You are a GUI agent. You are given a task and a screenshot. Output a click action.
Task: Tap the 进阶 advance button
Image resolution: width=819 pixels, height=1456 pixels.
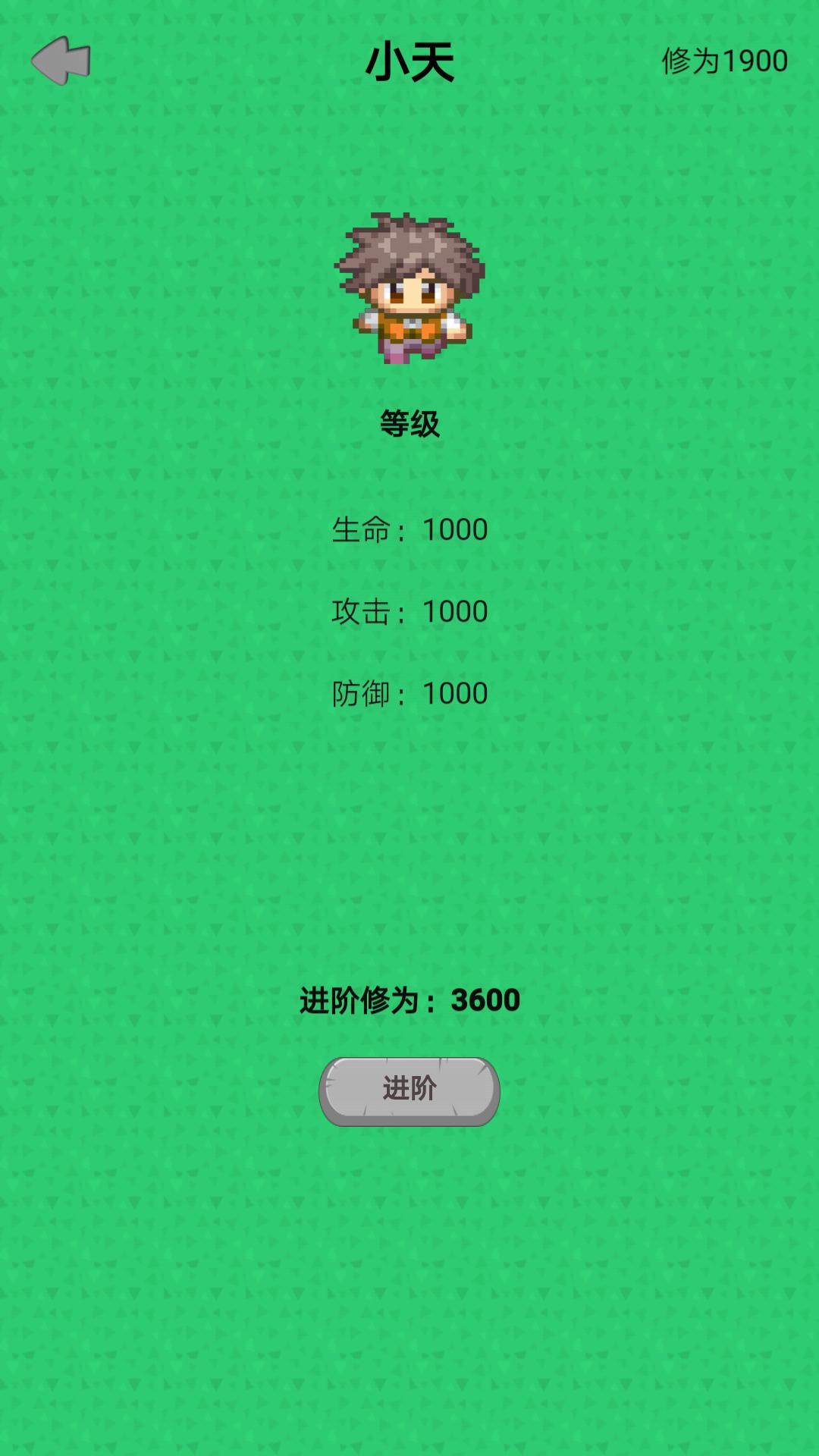[409, 1090]
